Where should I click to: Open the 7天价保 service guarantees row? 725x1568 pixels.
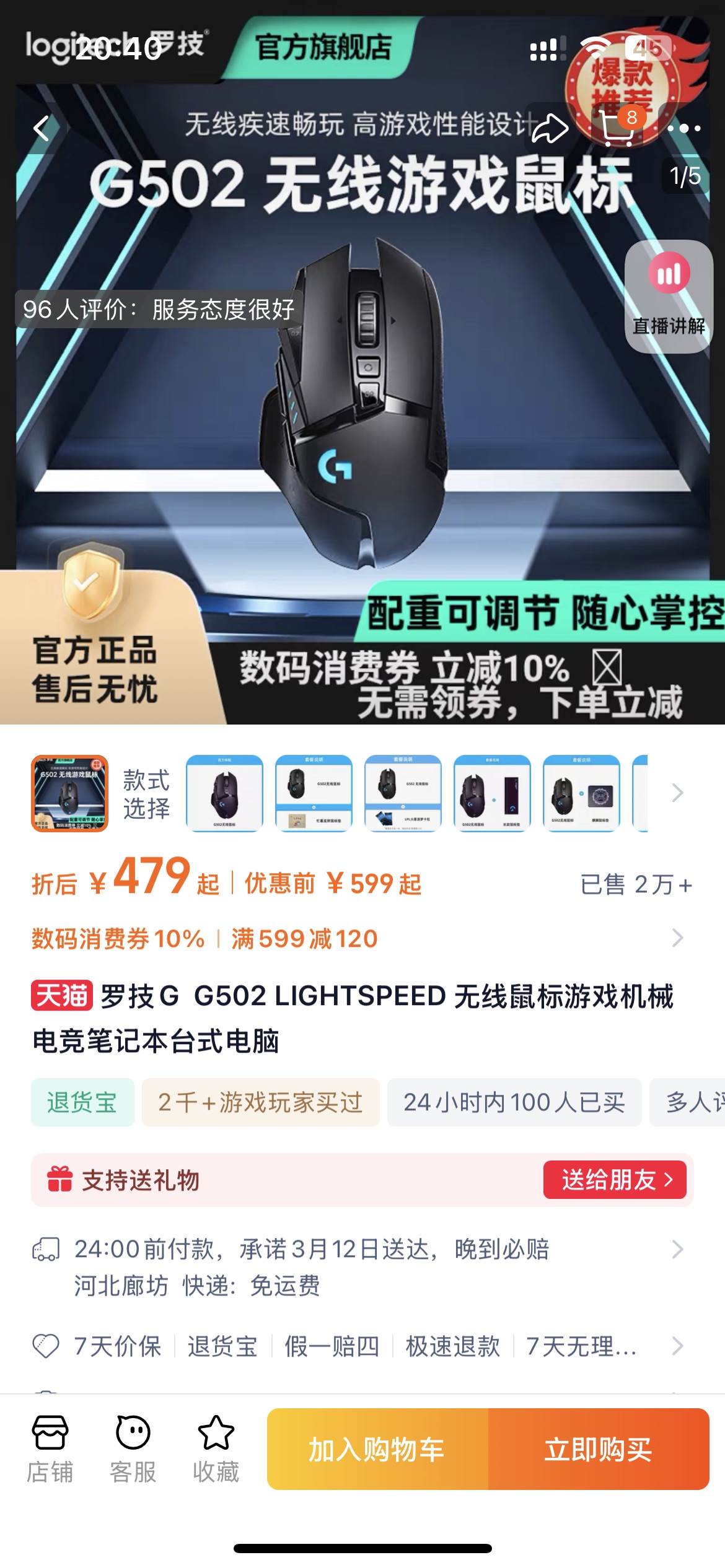click(x=359, y=1346)
